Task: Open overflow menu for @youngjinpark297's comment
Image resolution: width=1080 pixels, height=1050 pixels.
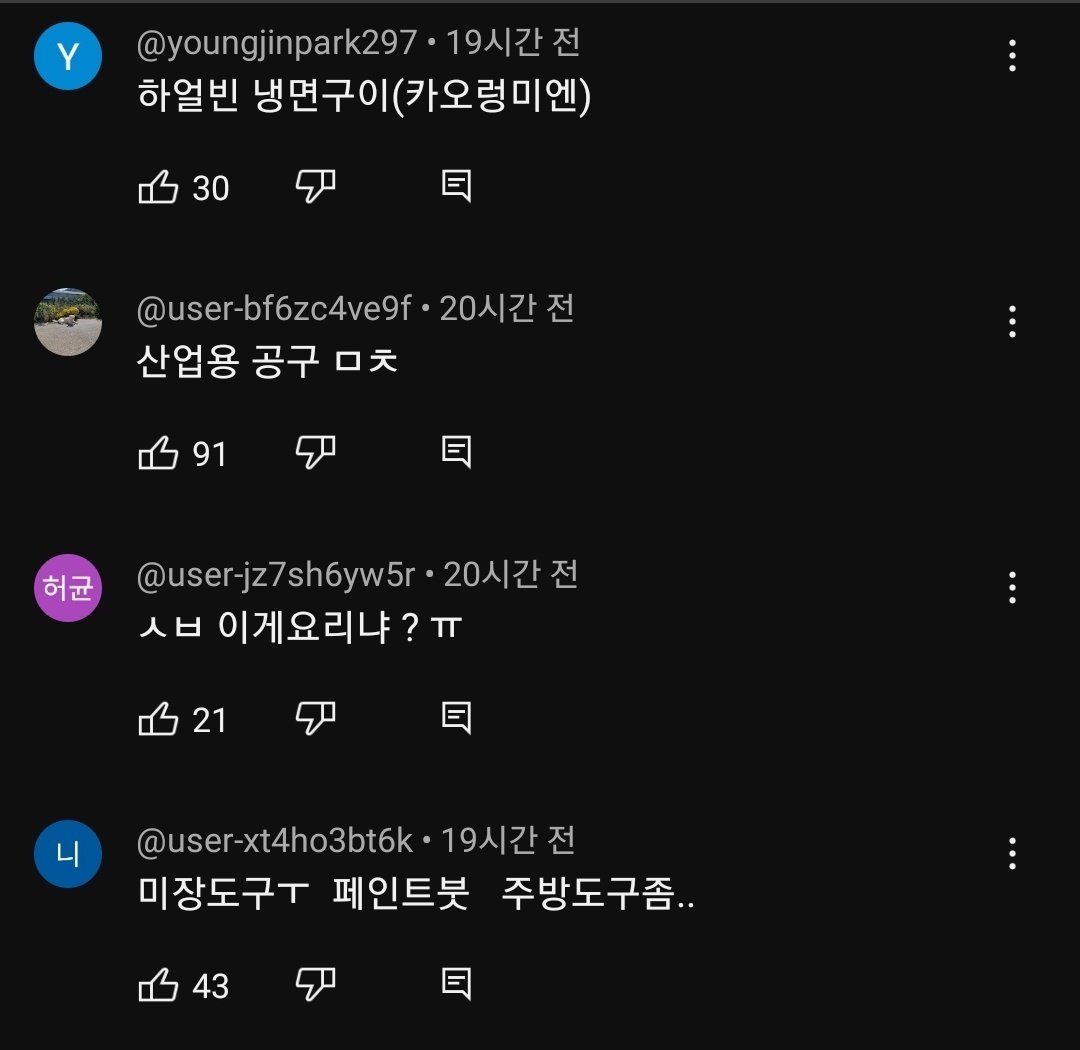Action: pos(1012,56)
